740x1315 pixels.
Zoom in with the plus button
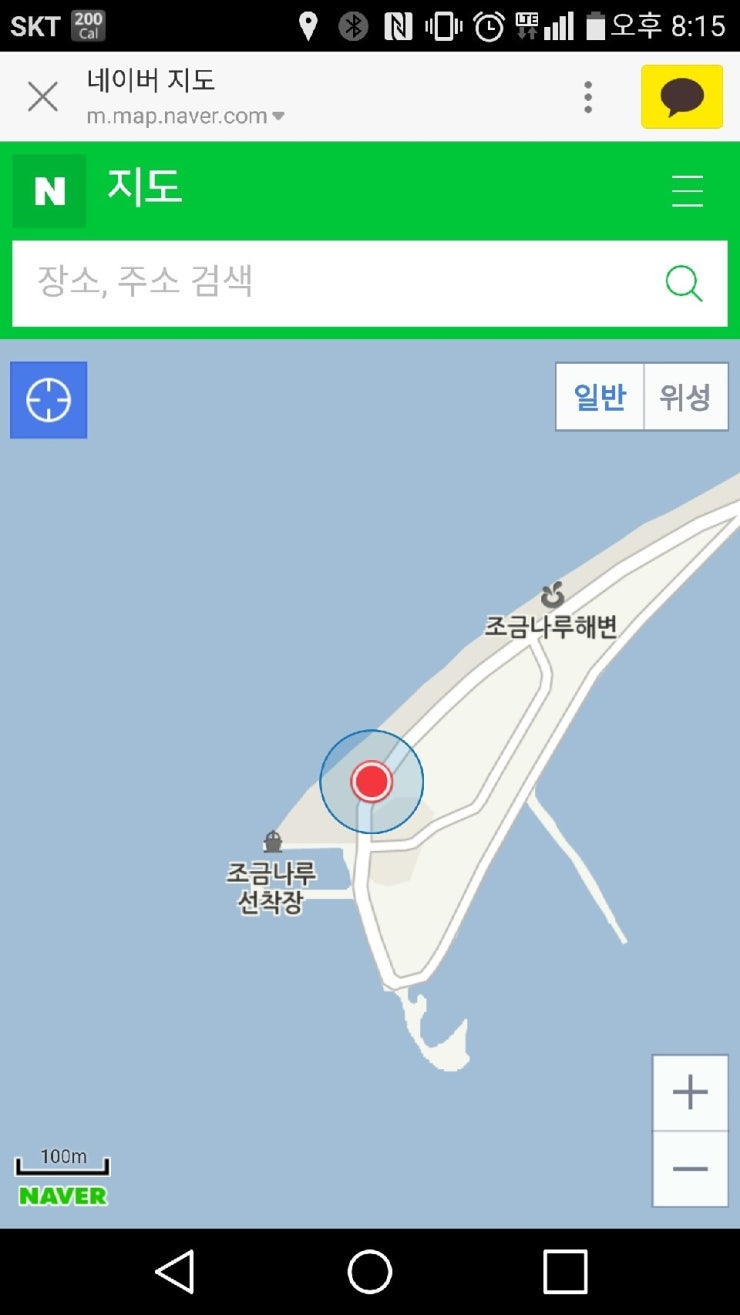[690, 1093]
